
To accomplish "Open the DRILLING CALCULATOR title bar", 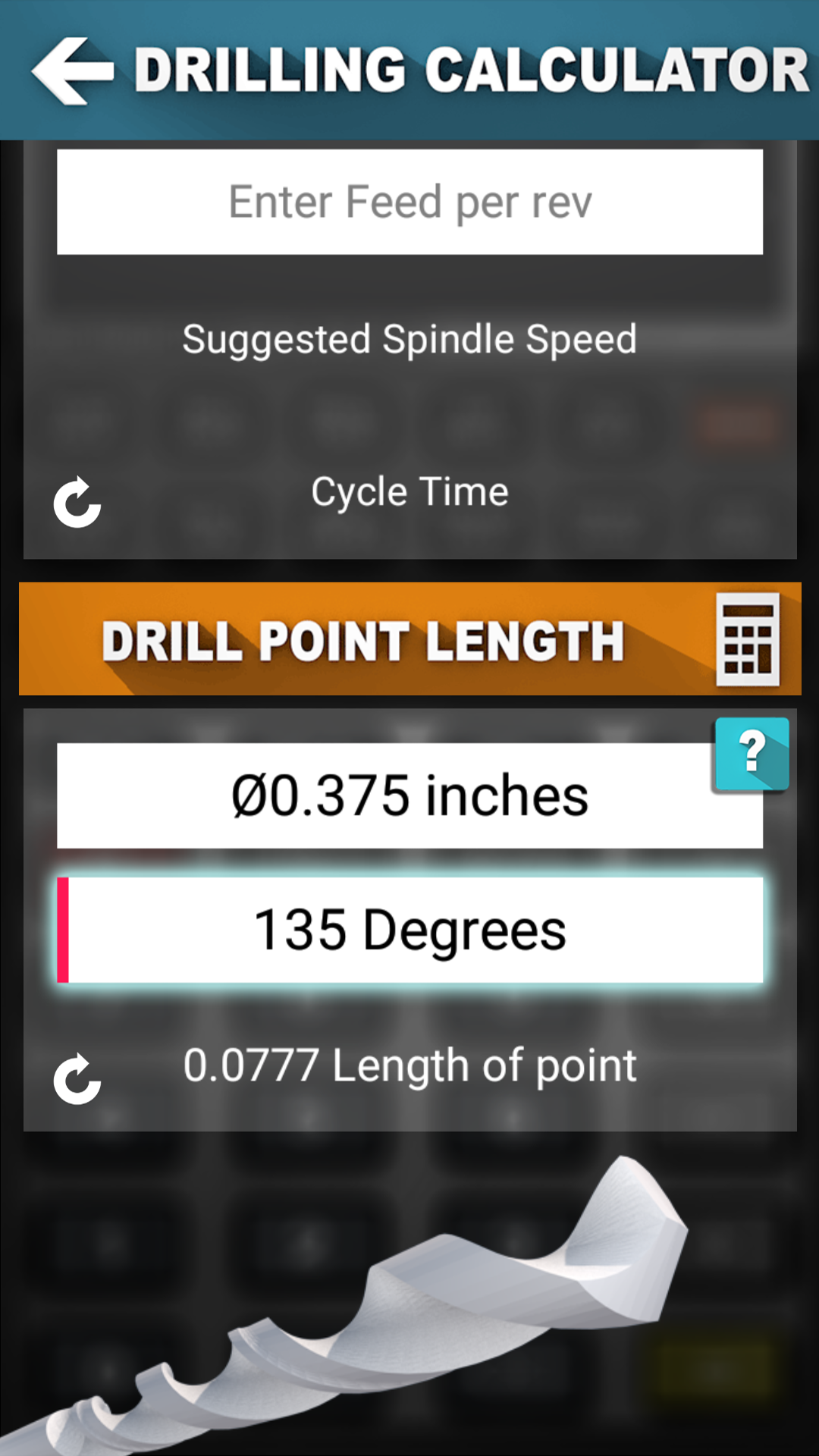I will pos(466,71).
